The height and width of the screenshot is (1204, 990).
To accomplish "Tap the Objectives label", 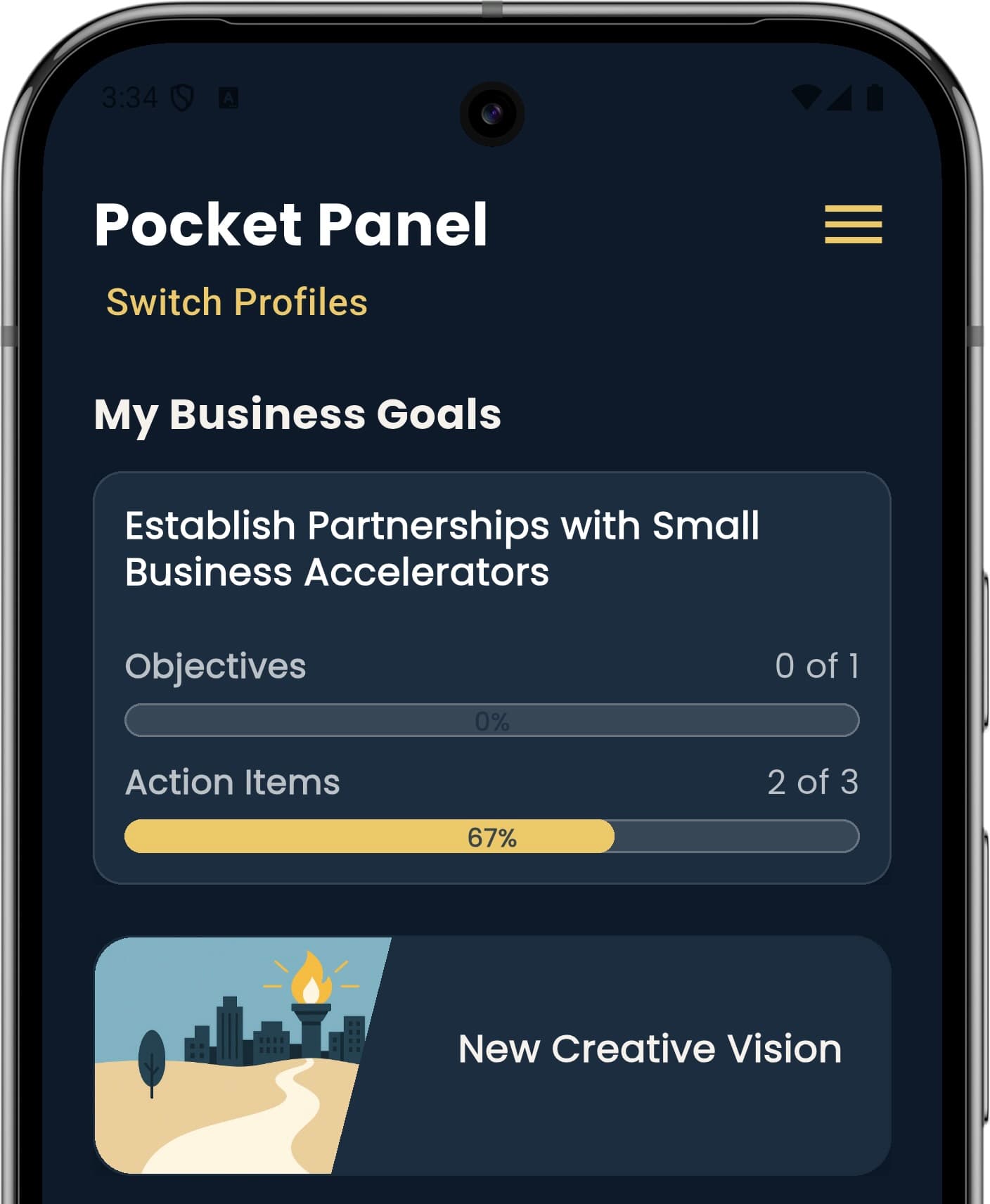I will click(214, 666).
